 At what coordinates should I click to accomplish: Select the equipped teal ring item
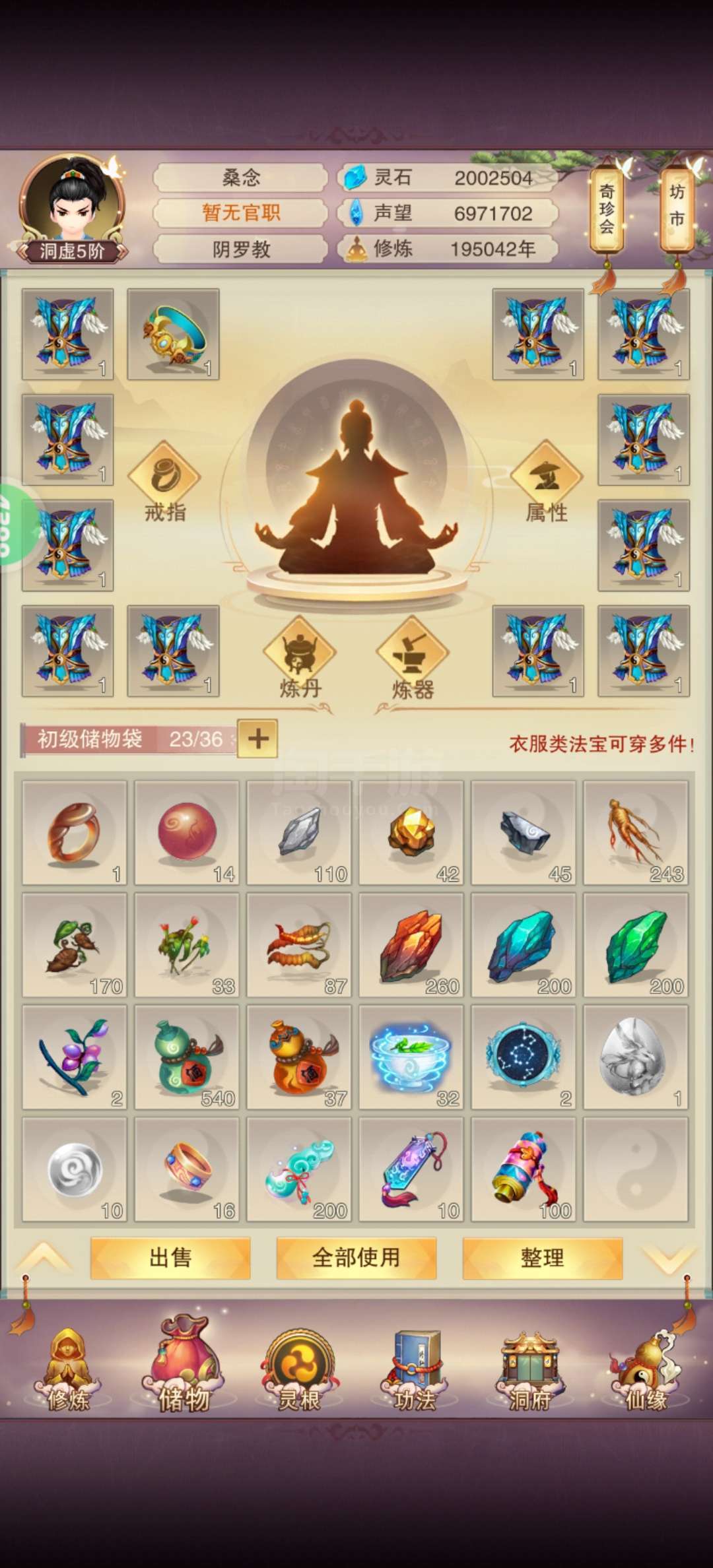173,334
